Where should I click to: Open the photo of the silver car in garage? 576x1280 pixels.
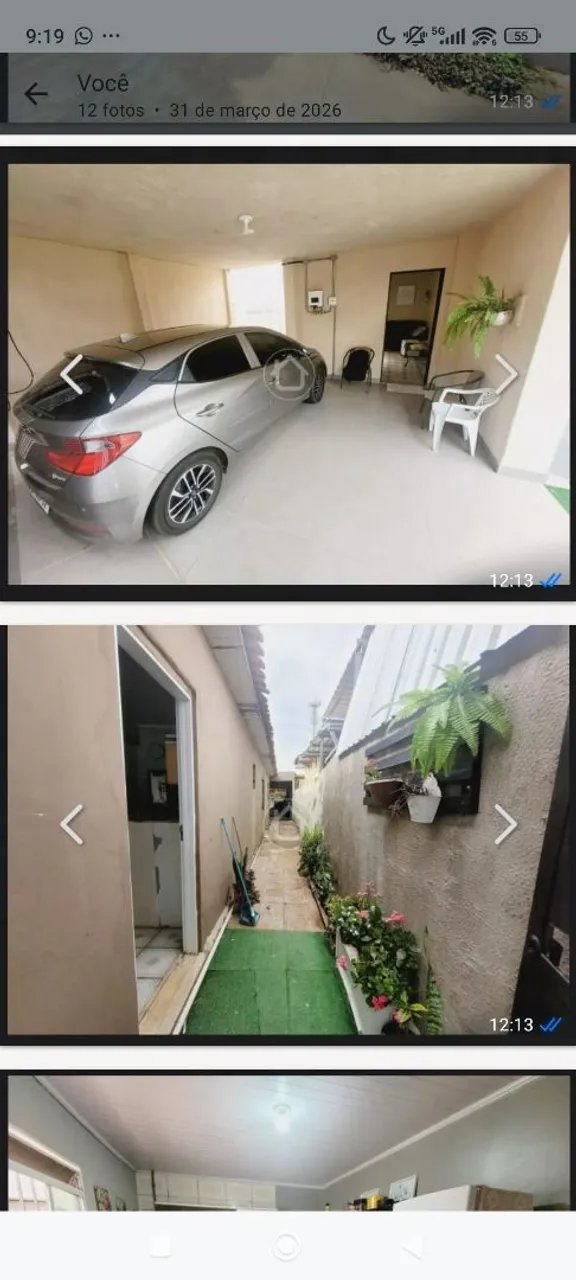coord(288,374)
